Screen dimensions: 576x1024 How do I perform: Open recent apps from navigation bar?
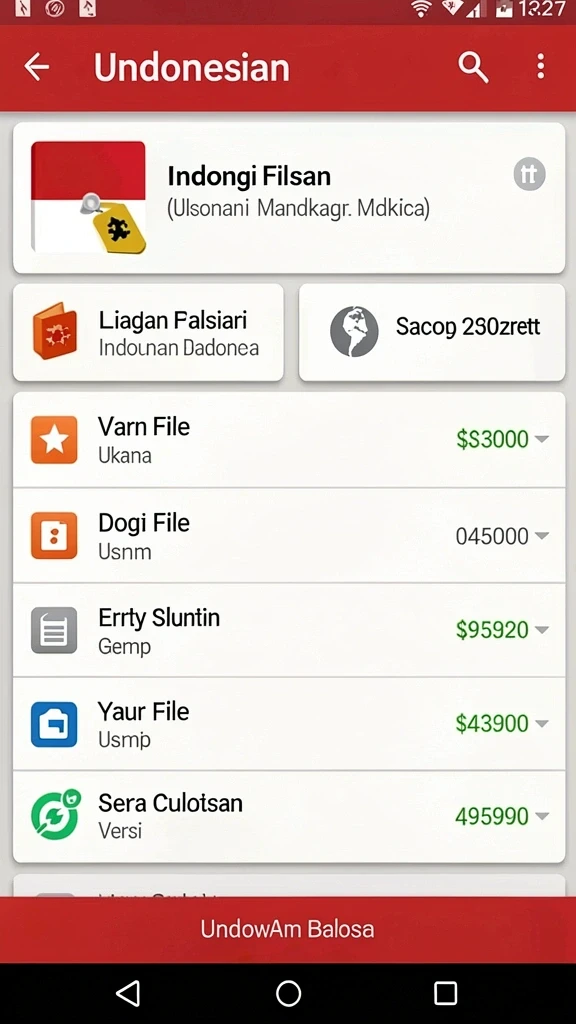pyautogui.click(x=445, y=993)
